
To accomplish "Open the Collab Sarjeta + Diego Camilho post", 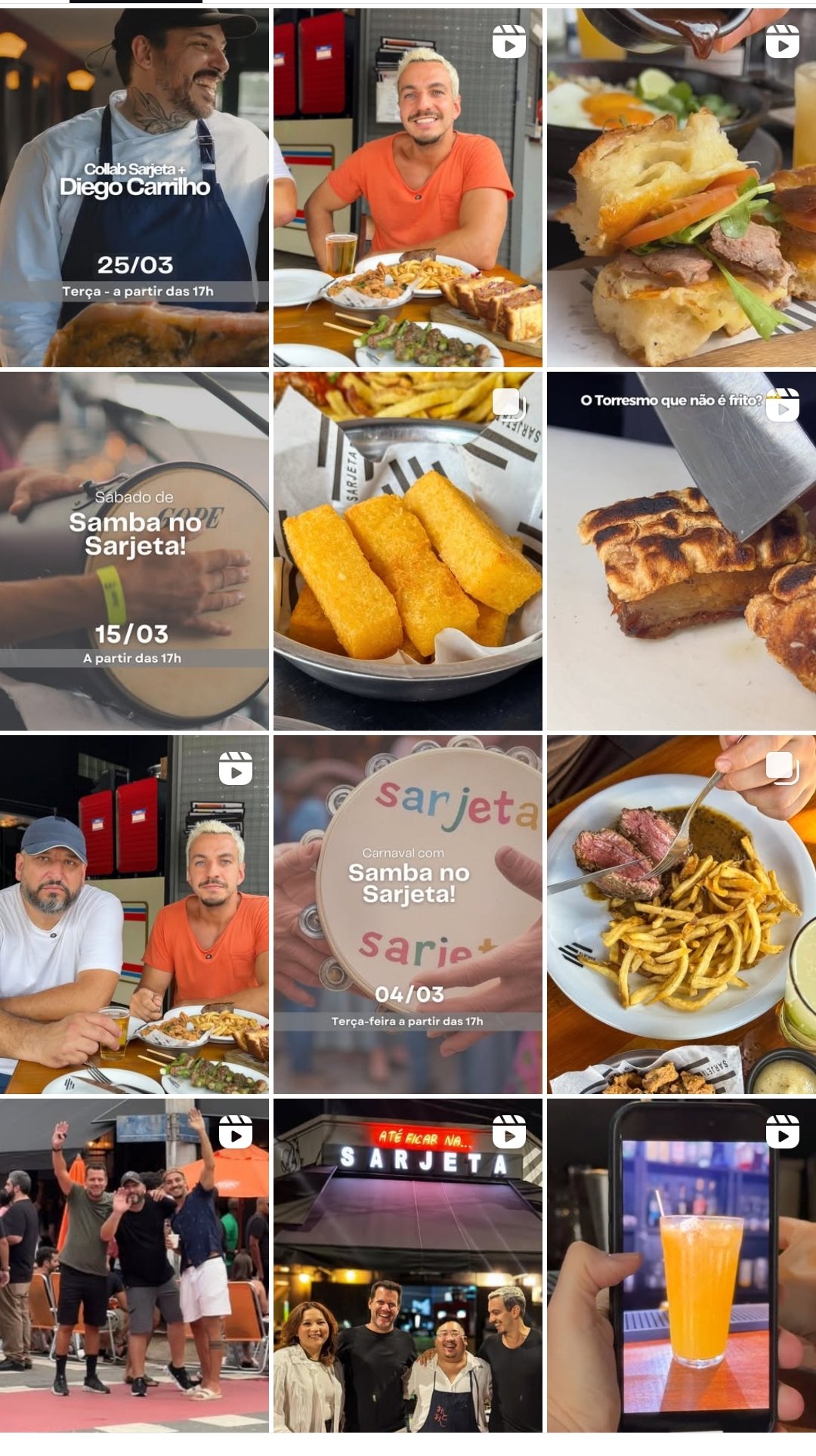I will click(x=134, y=187).
